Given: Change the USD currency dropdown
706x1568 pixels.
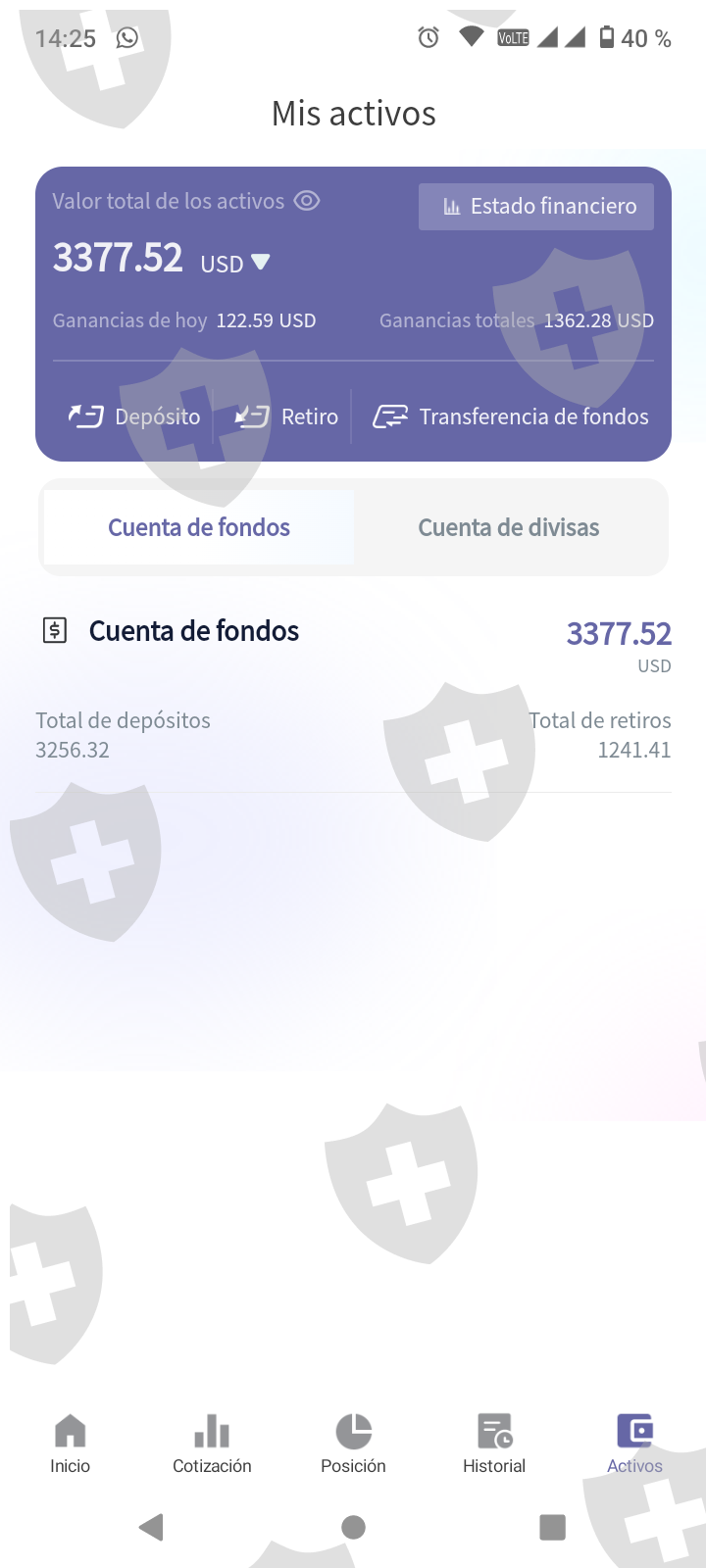Looking at the screenshot, I should [x=235, y=263].
